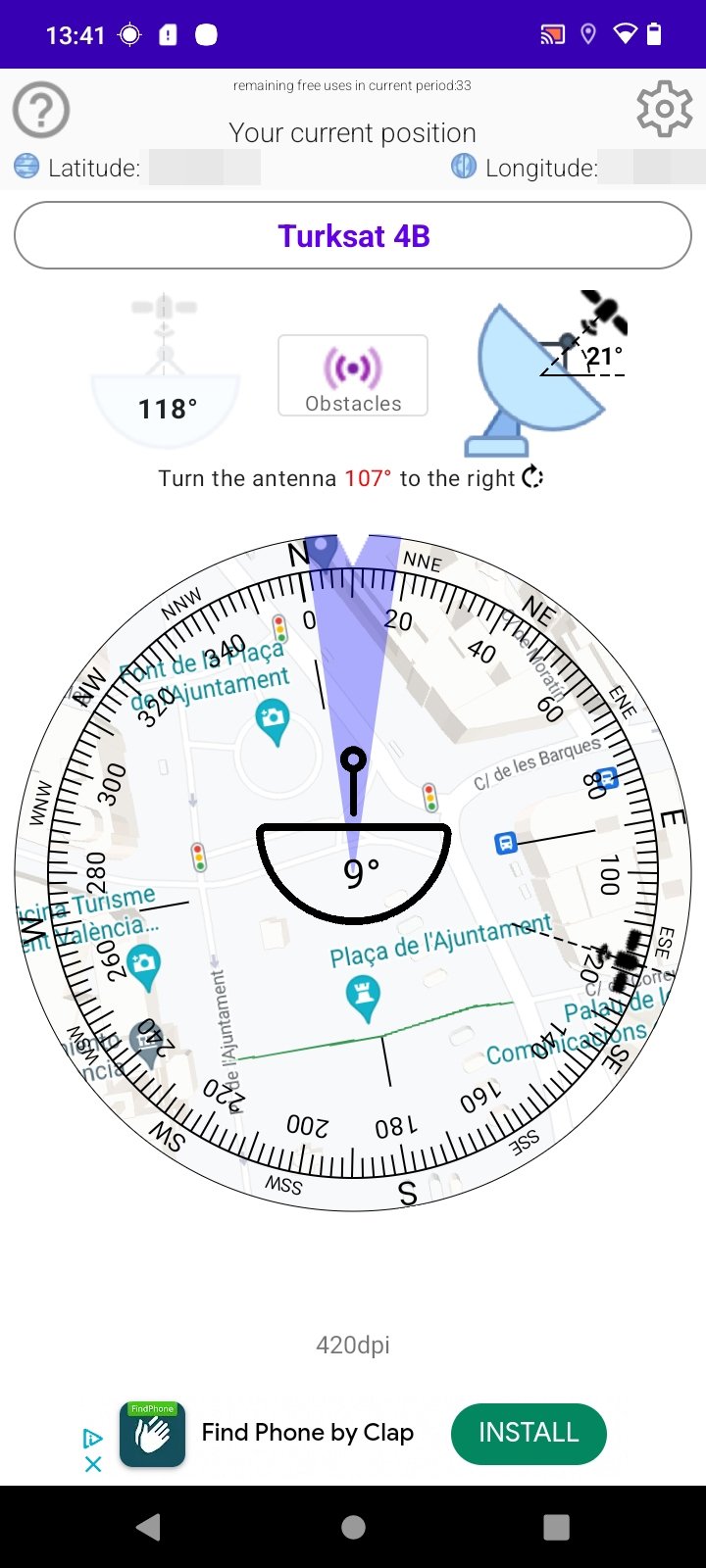The height and width of the screenshot is (1568, 706).
Task: Tap the Turksat 4B satellite selector
Action: 353,235
